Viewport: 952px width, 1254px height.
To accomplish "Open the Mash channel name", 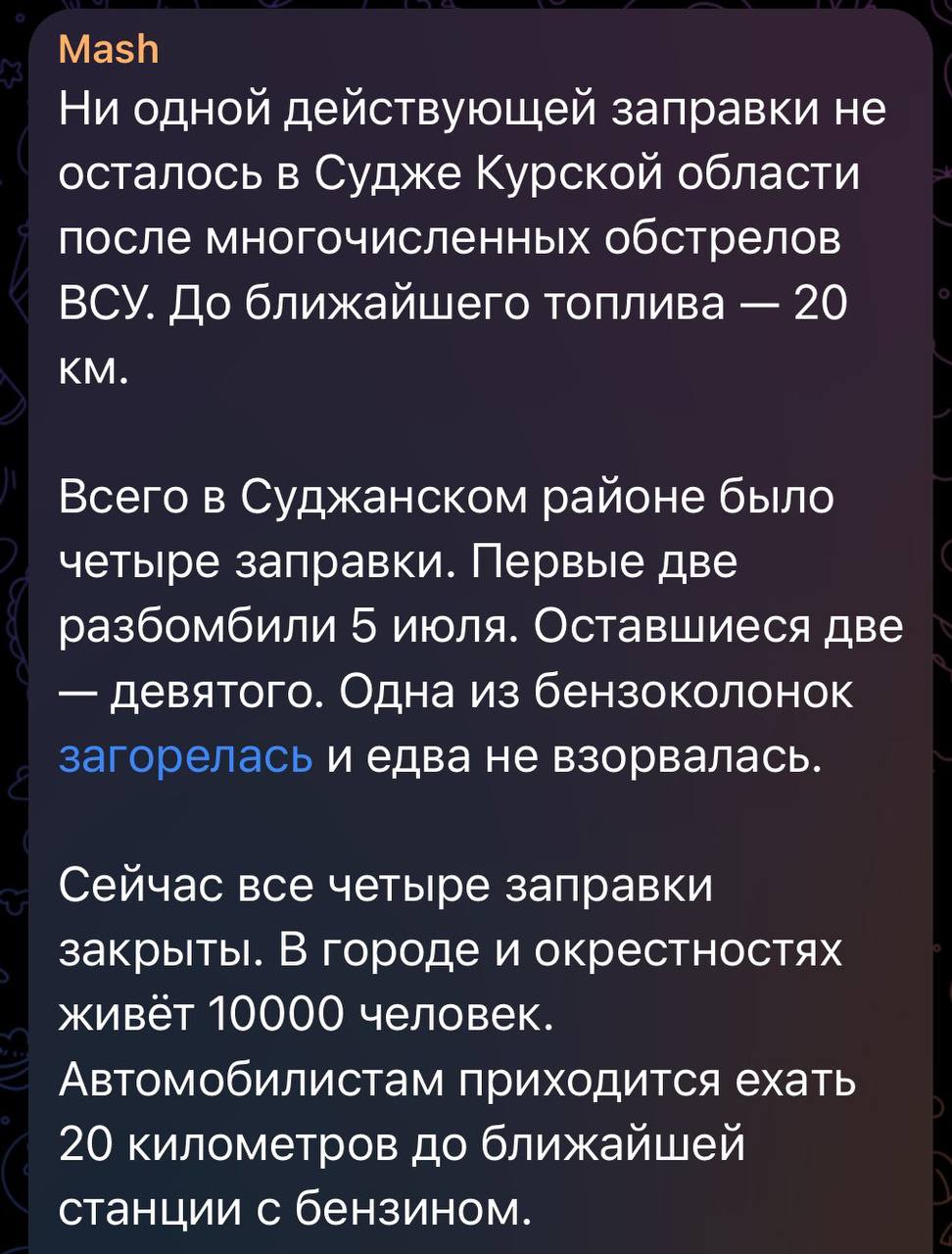I will (x=108, y=49).
